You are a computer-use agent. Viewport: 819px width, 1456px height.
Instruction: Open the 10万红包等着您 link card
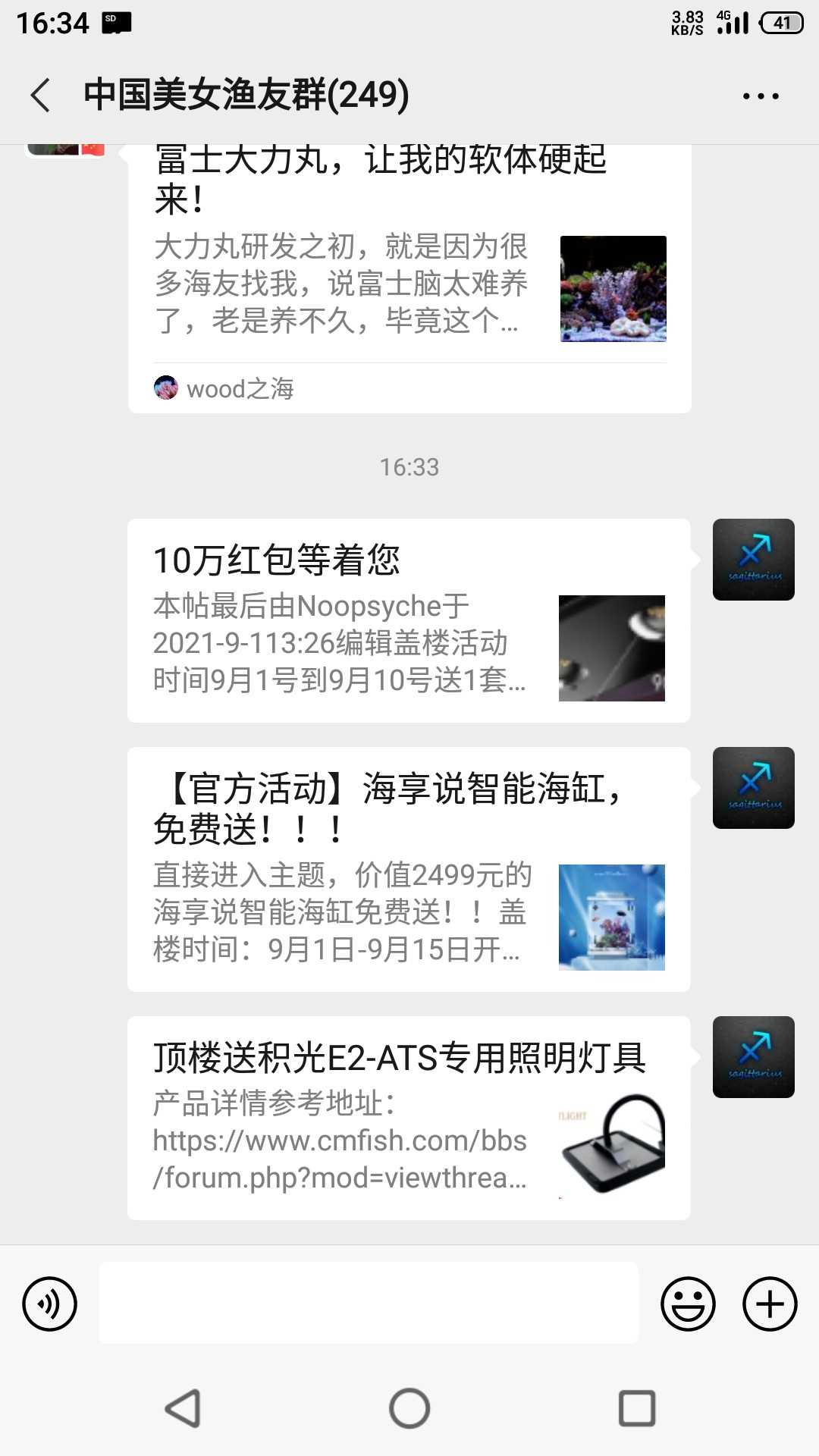pyautogui.click(x=408, y=620)
